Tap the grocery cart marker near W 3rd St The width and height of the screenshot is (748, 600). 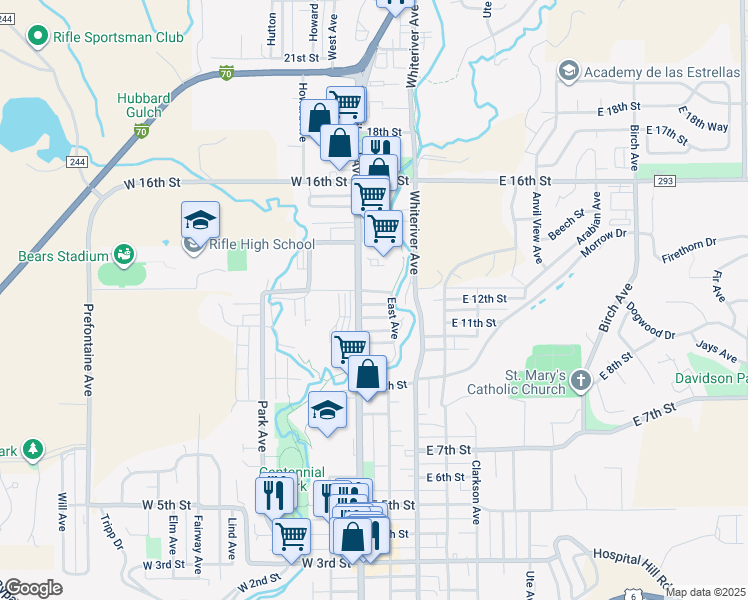click(291, 537)
